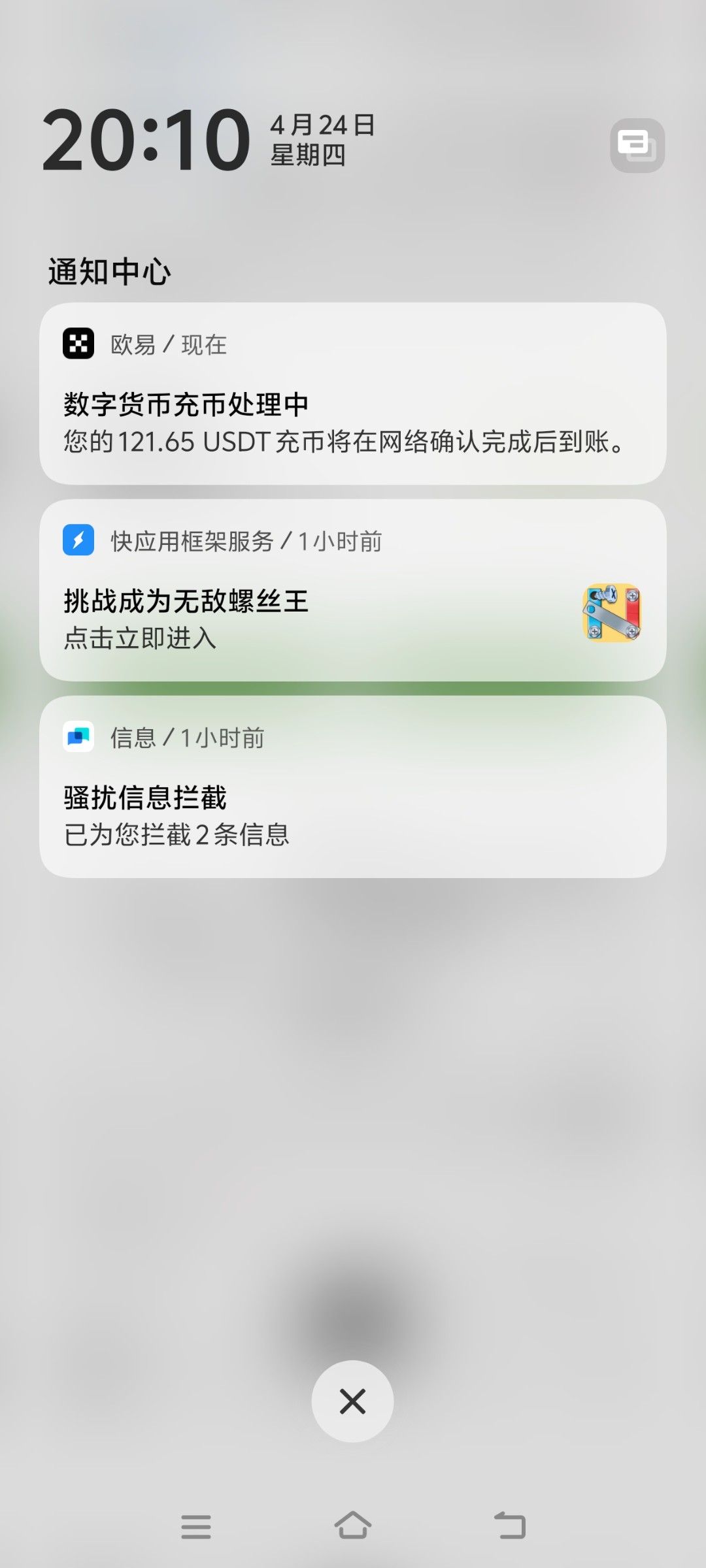The width and height of the screenshot is (706, 1568).
Task: Open recent apps menu button
Action: pos(196,1526)
